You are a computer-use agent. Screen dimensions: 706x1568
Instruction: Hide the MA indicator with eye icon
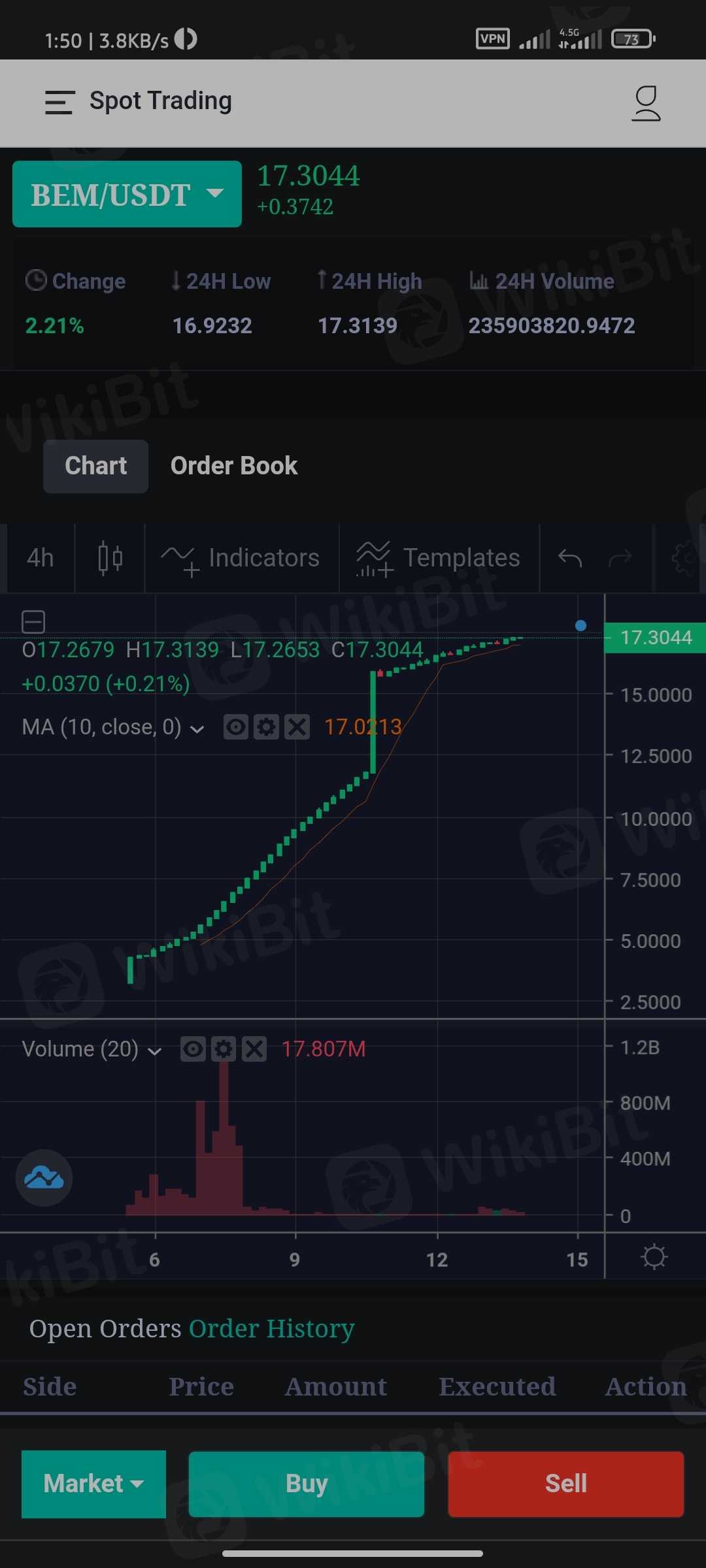(236, 727)
